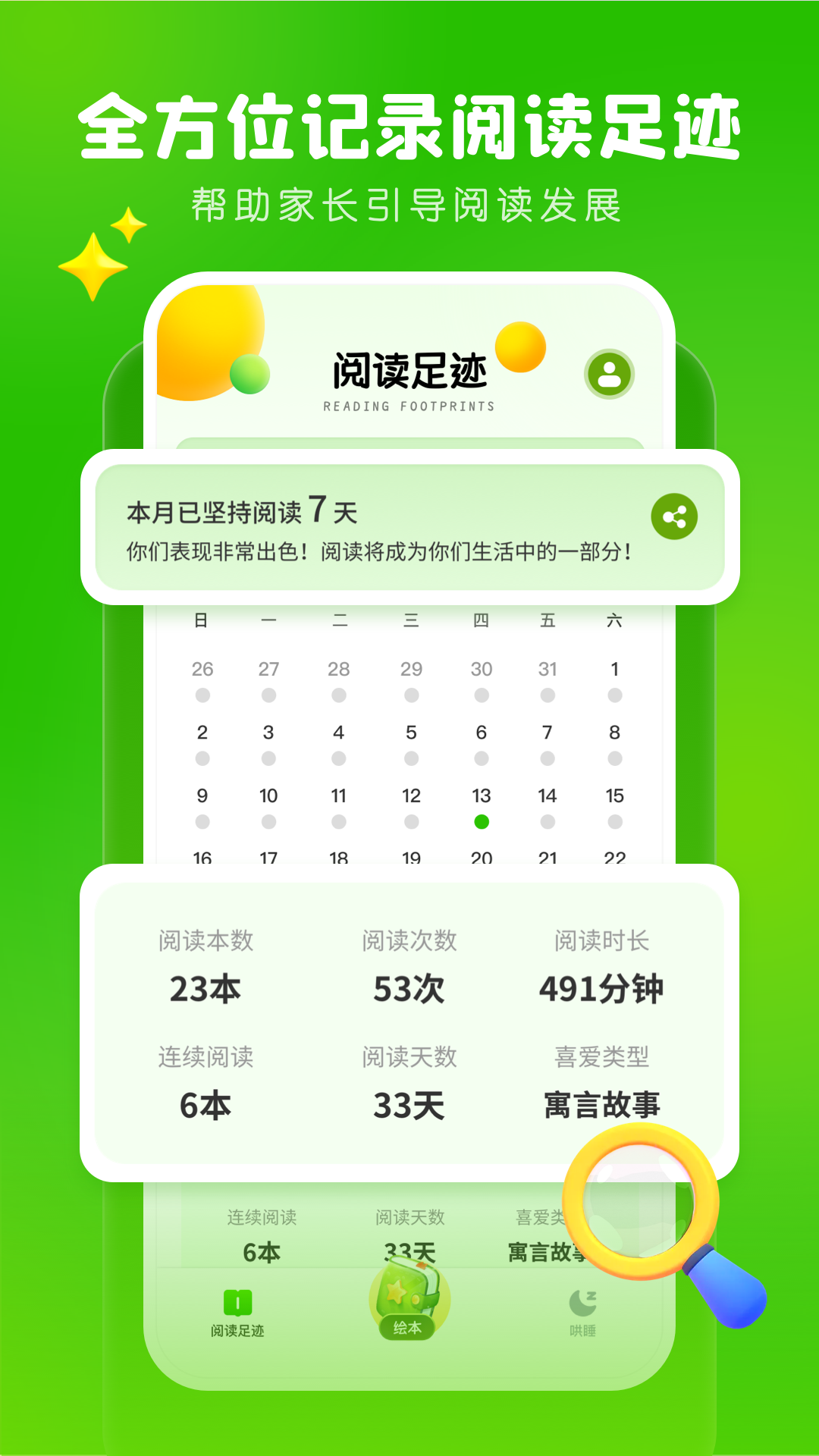Open the 阅读足迹 page title header
This screenshot has width=819, height=1456.
point(409,375)
